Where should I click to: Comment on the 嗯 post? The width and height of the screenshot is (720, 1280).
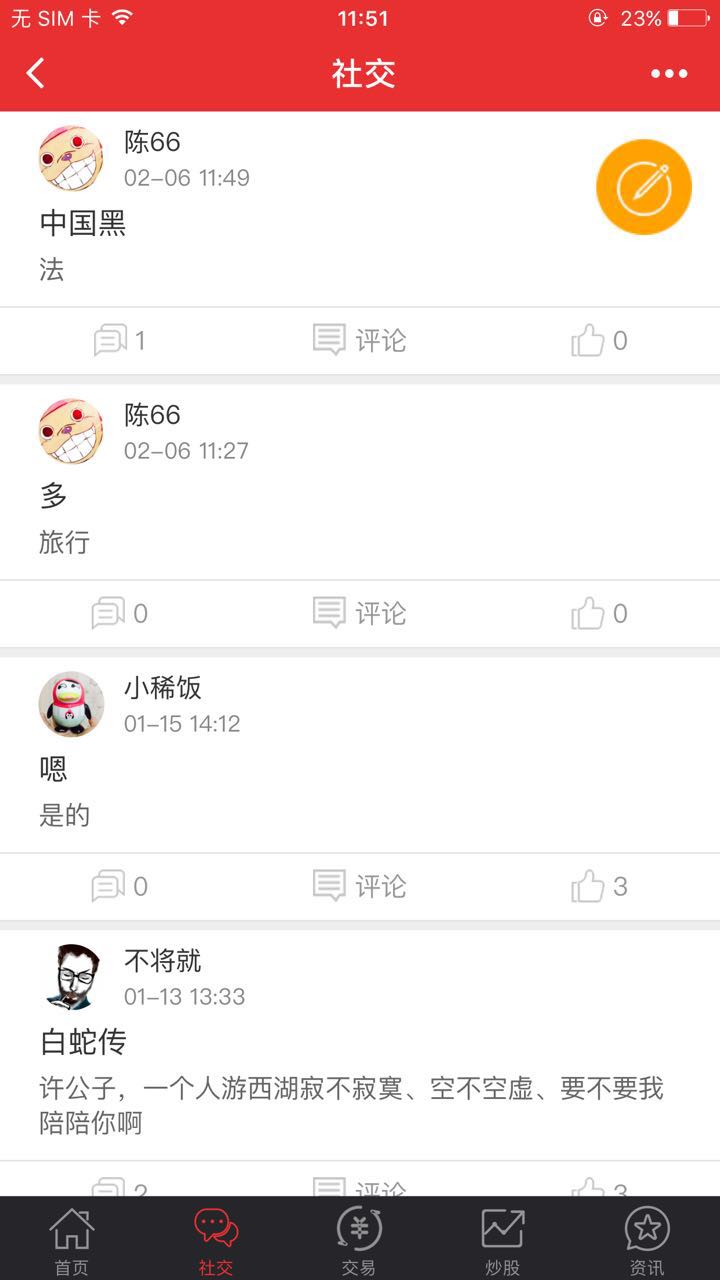359,886
